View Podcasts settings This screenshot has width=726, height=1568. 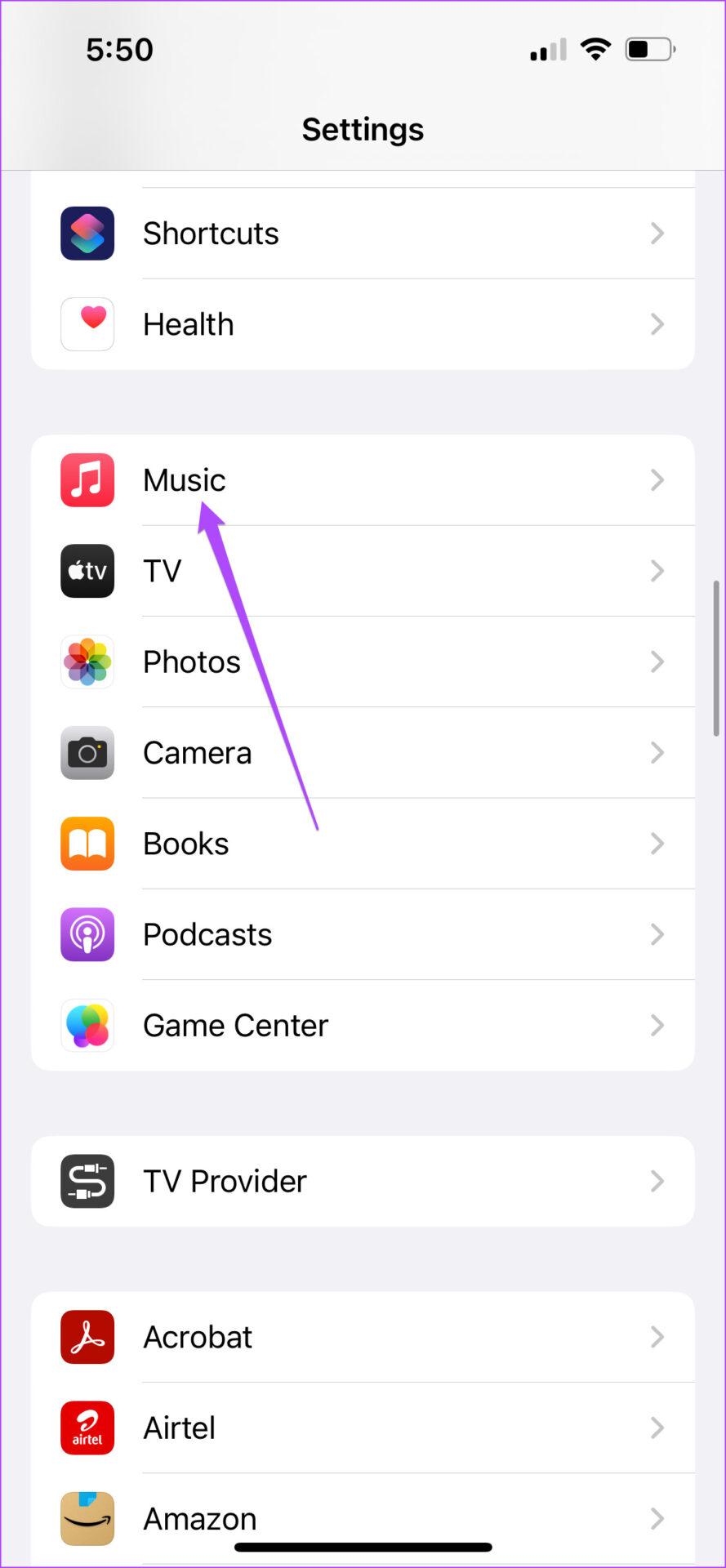click(363, 934)
